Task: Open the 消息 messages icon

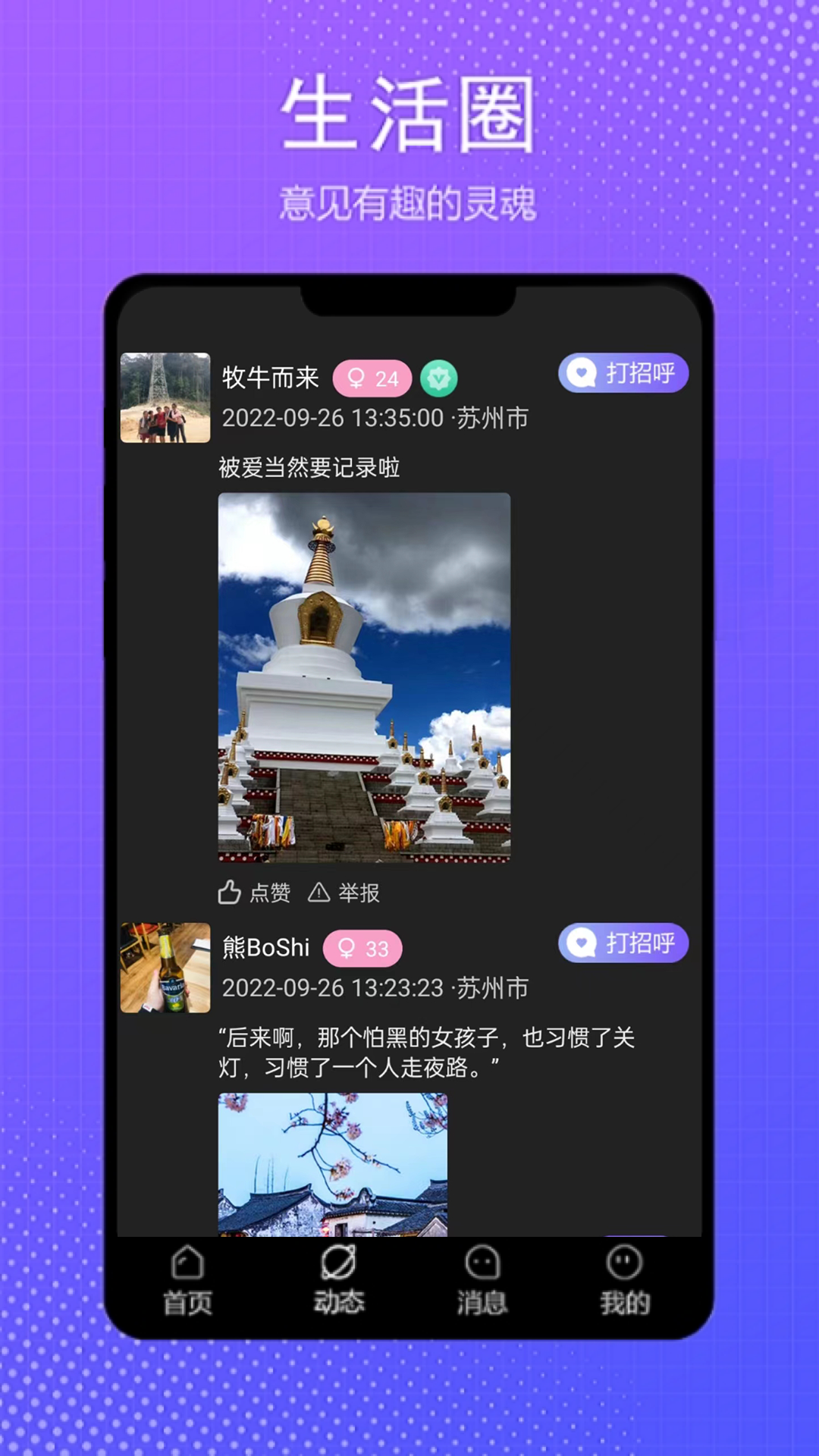Action: (482, 1263)
